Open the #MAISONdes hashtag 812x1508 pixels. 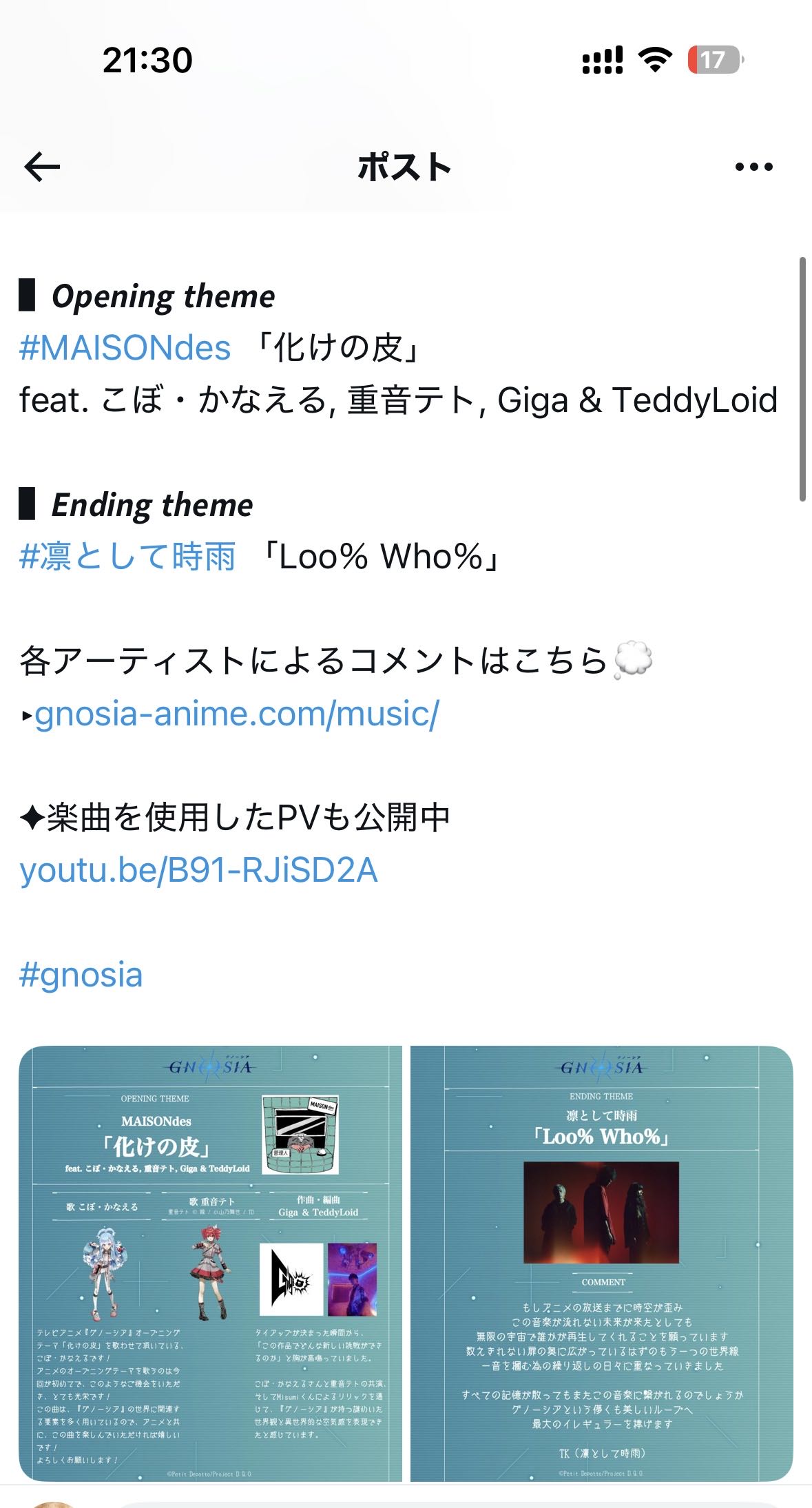point(125,348)
